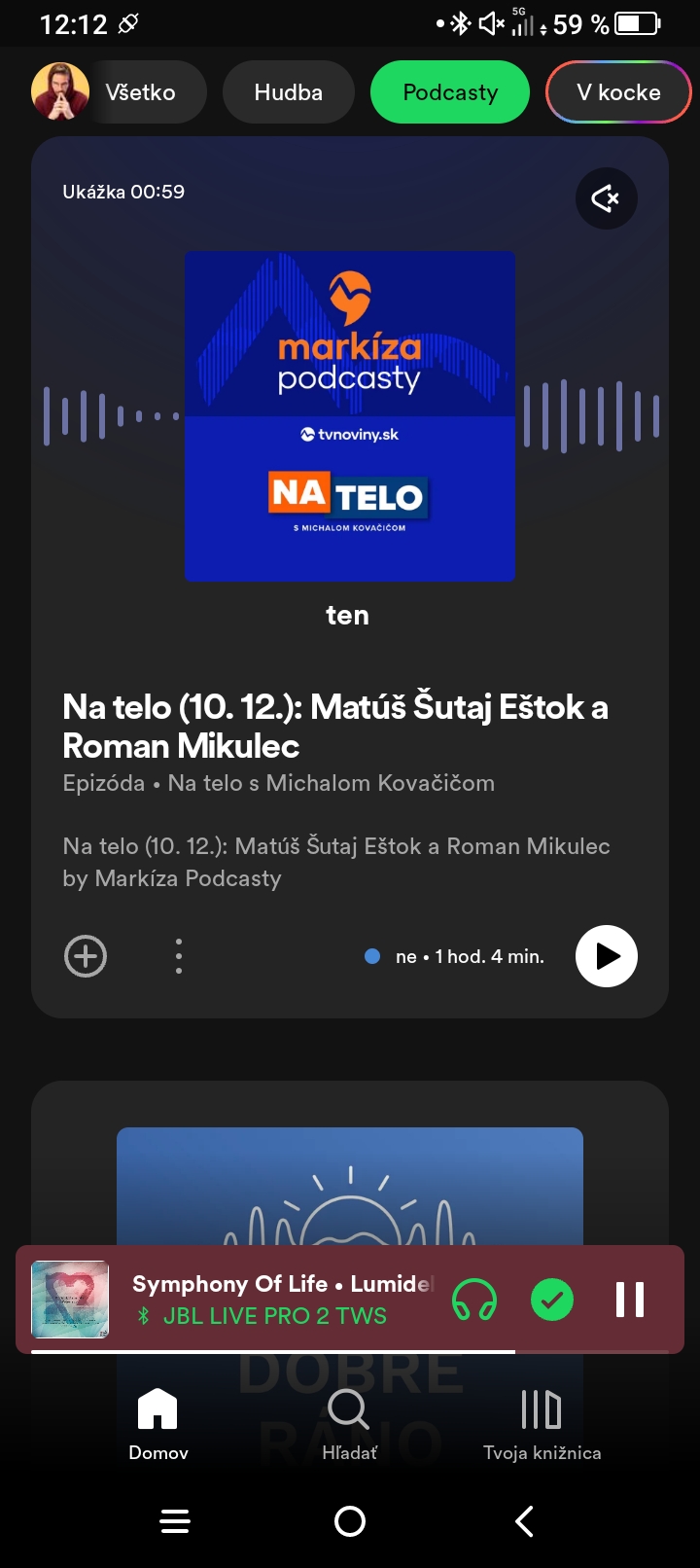
Task: Open more options for Na telo episode
Action: coord(179,956)
